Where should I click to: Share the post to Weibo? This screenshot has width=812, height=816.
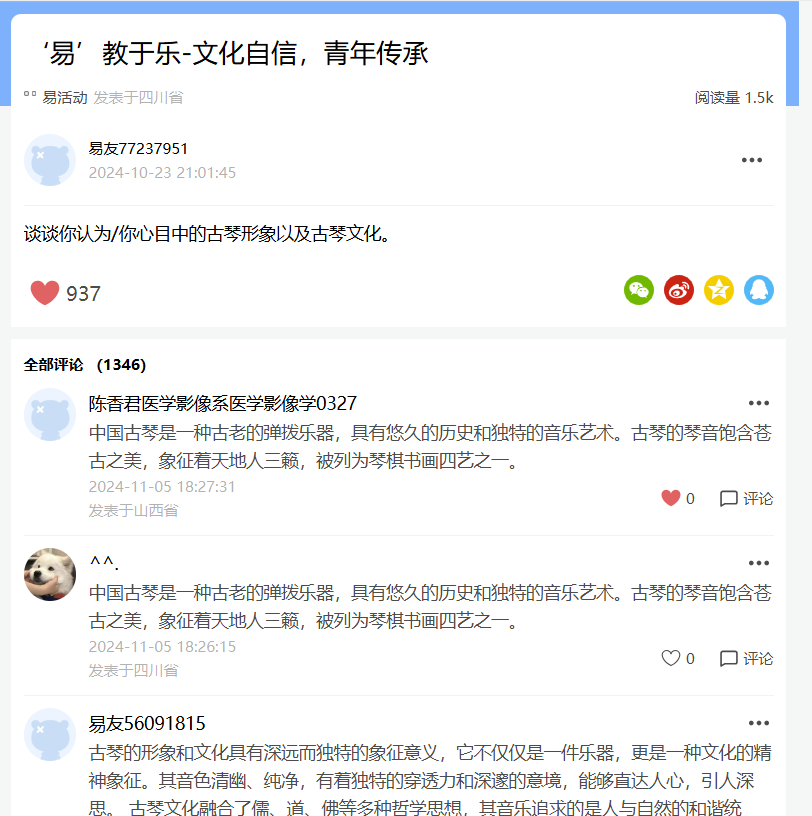point(679,290)
